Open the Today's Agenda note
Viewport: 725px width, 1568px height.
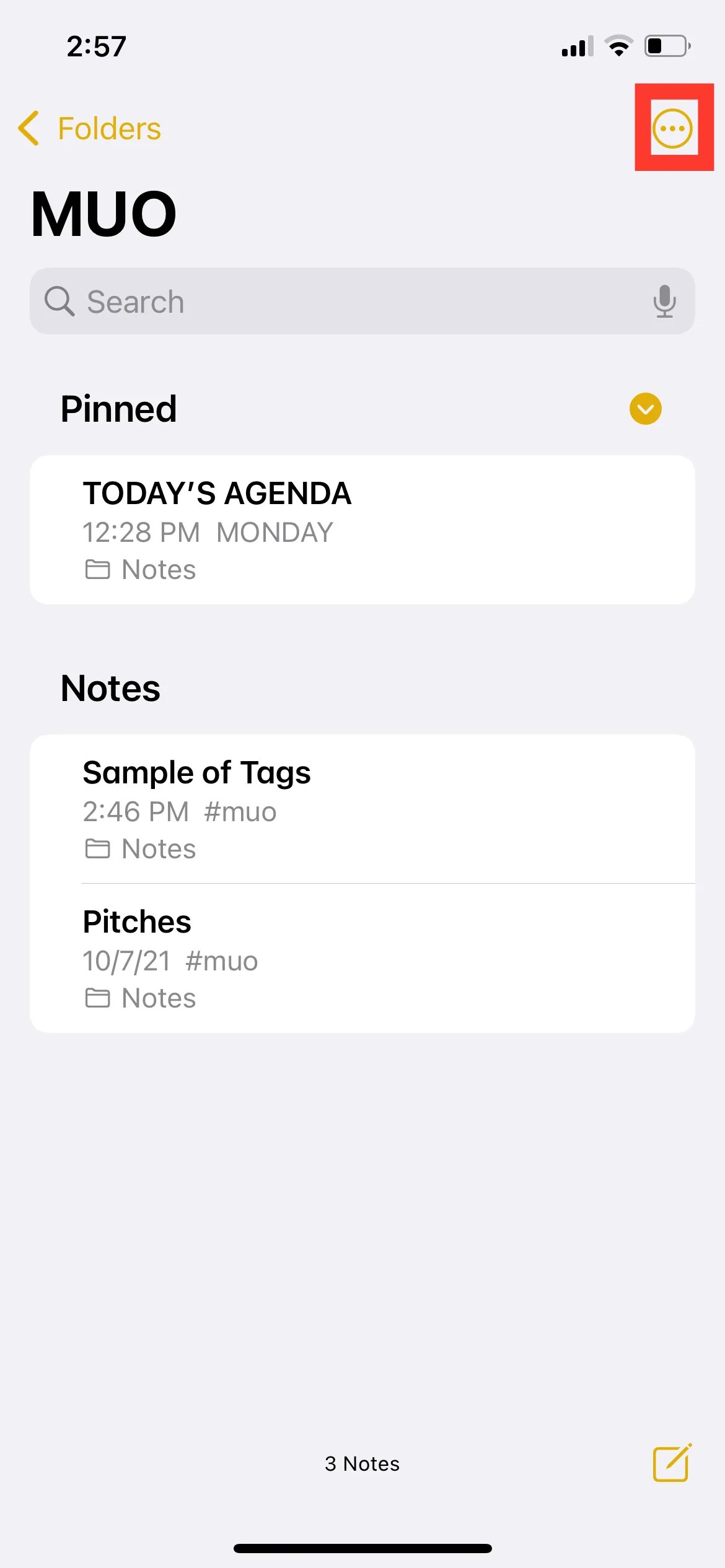point(362,529)
